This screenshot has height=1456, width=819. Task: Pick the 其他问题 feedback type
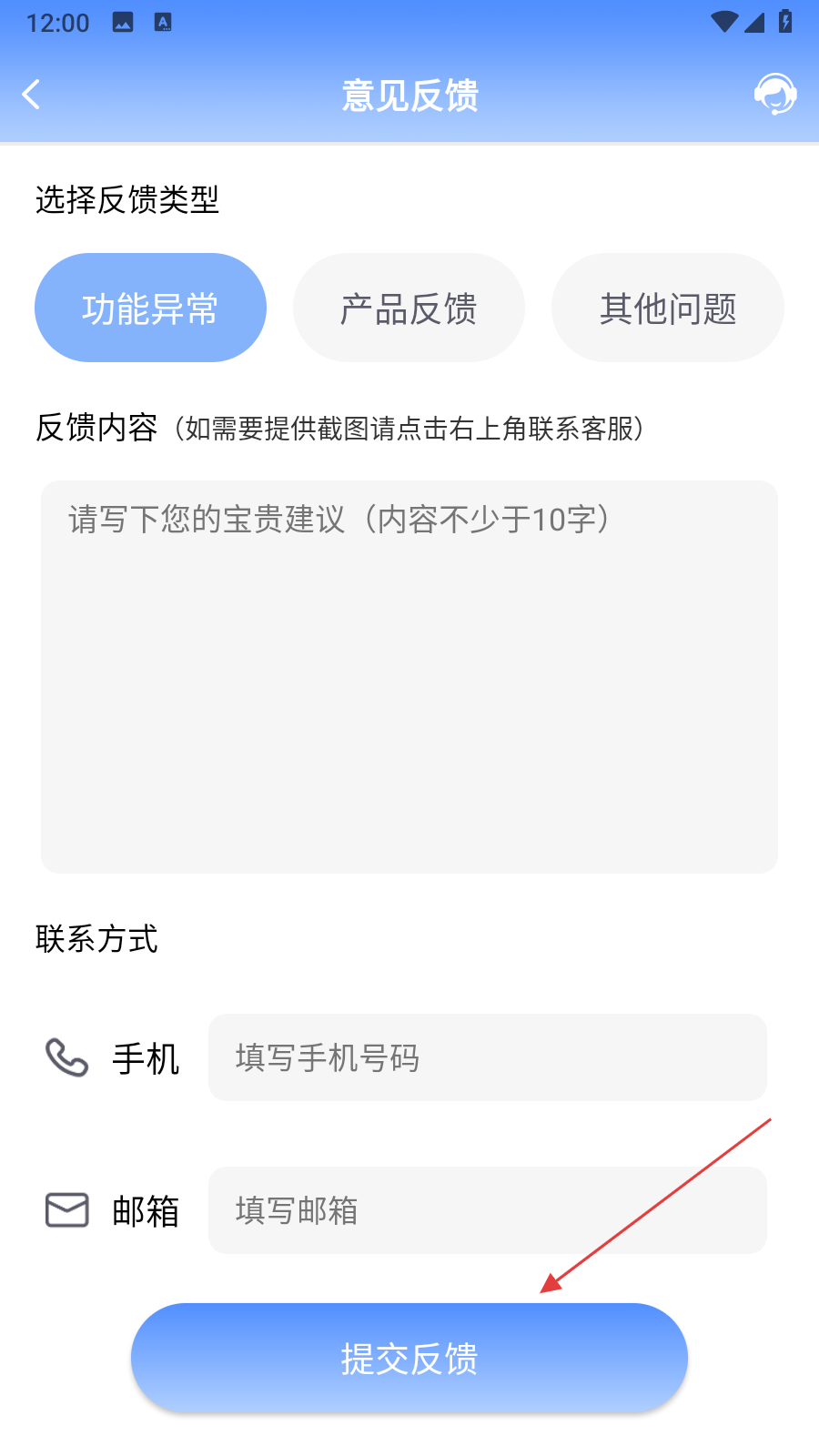667,308
